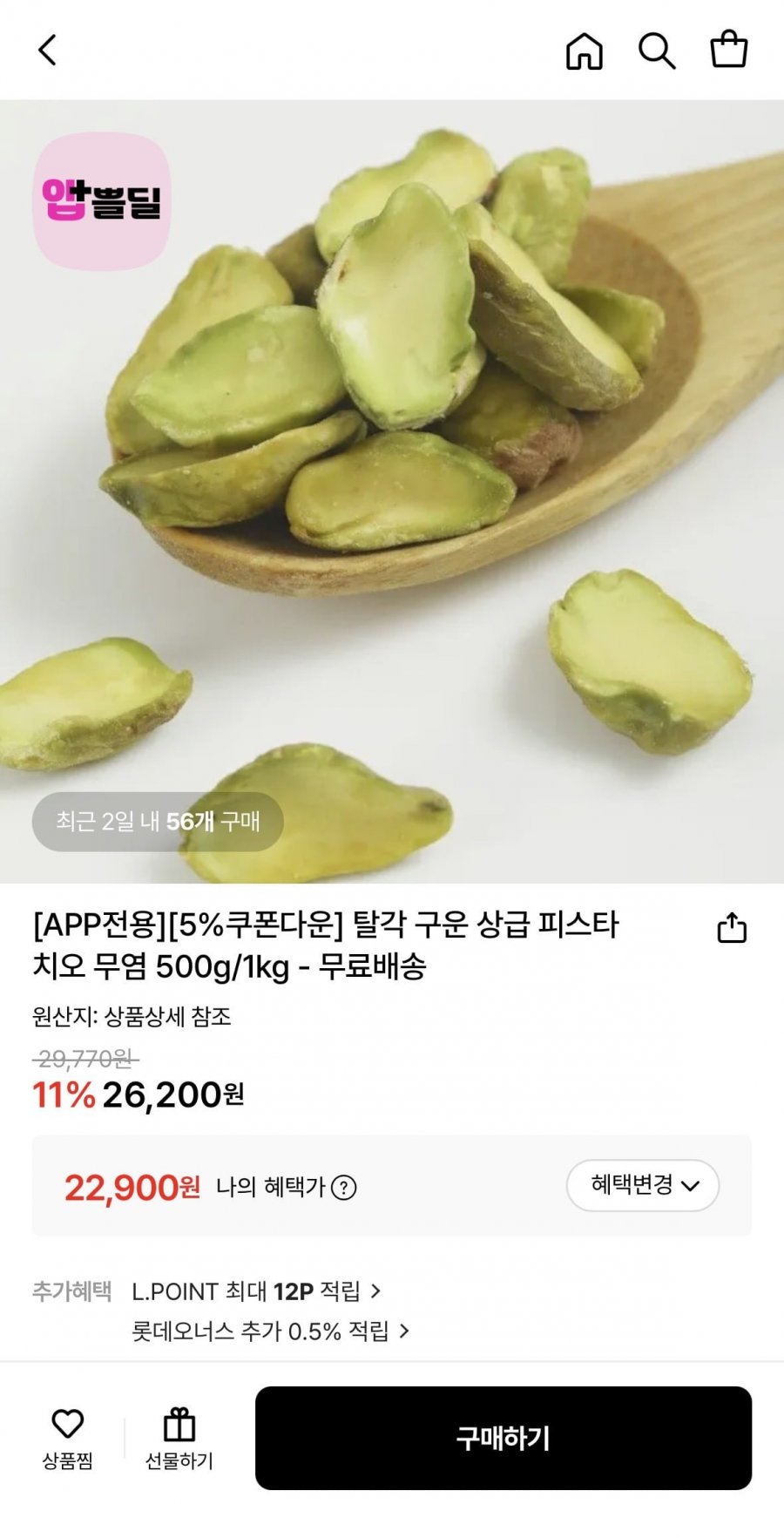Tap the search magnifier icon
Image resolution: width=784 pixels, height=1538 pixels.
[x=659, y=50]
